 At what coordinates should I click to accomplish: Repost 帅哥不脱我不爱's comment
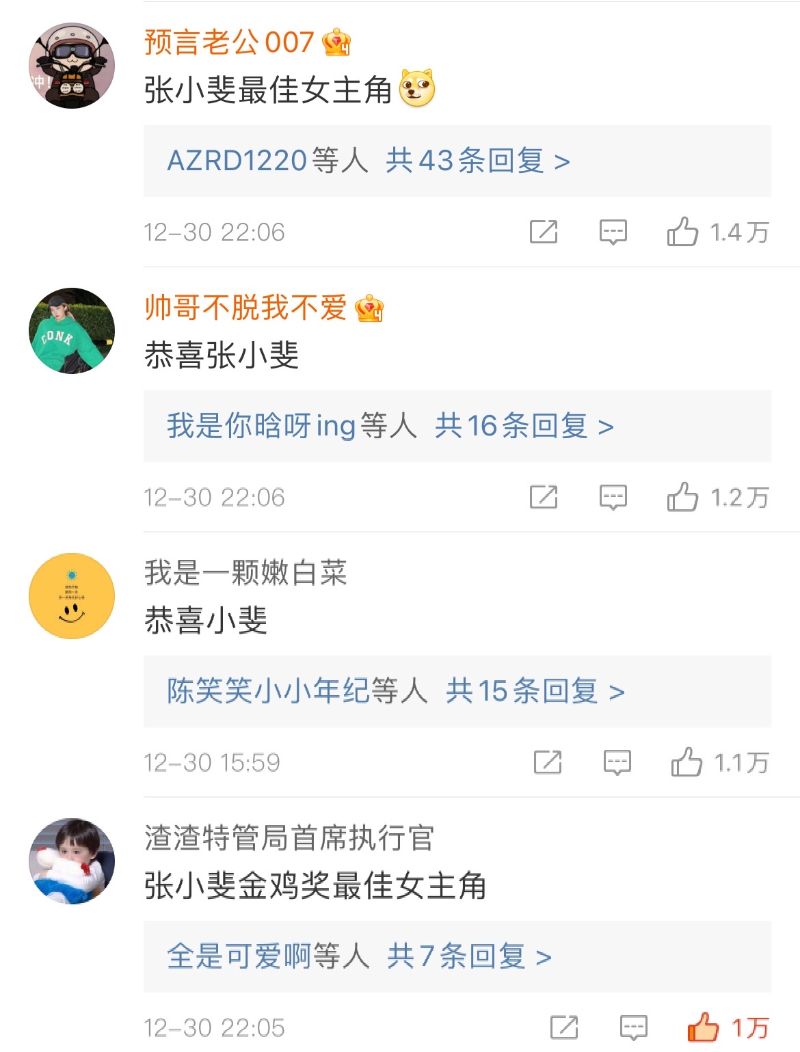(x=543, y=497)
